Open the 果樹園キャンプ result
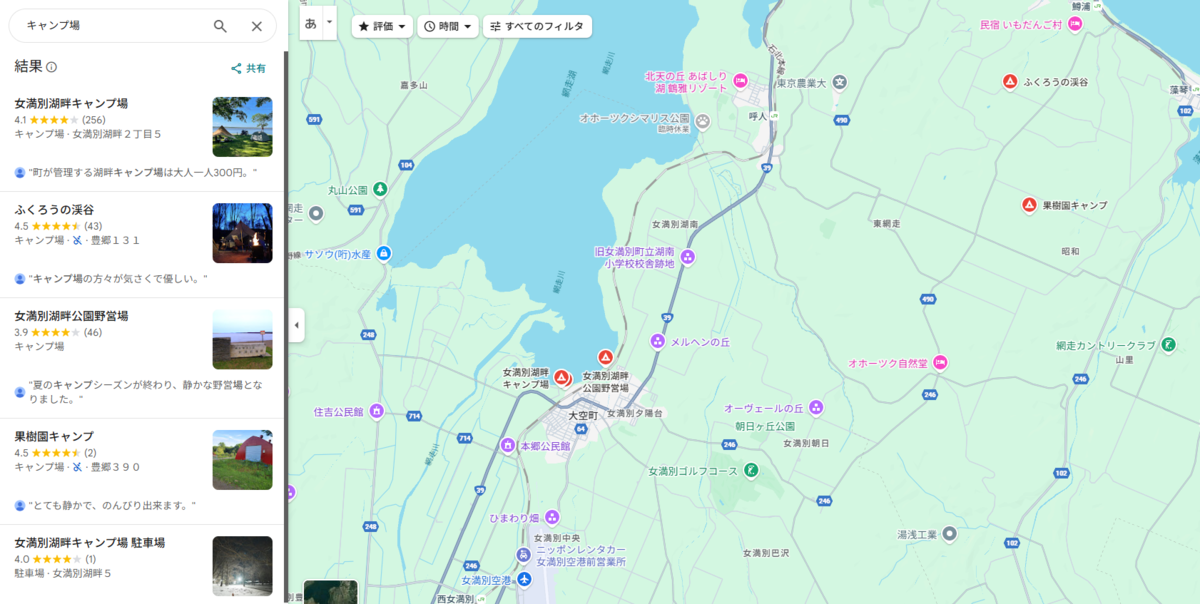 [x=54, y=437]
